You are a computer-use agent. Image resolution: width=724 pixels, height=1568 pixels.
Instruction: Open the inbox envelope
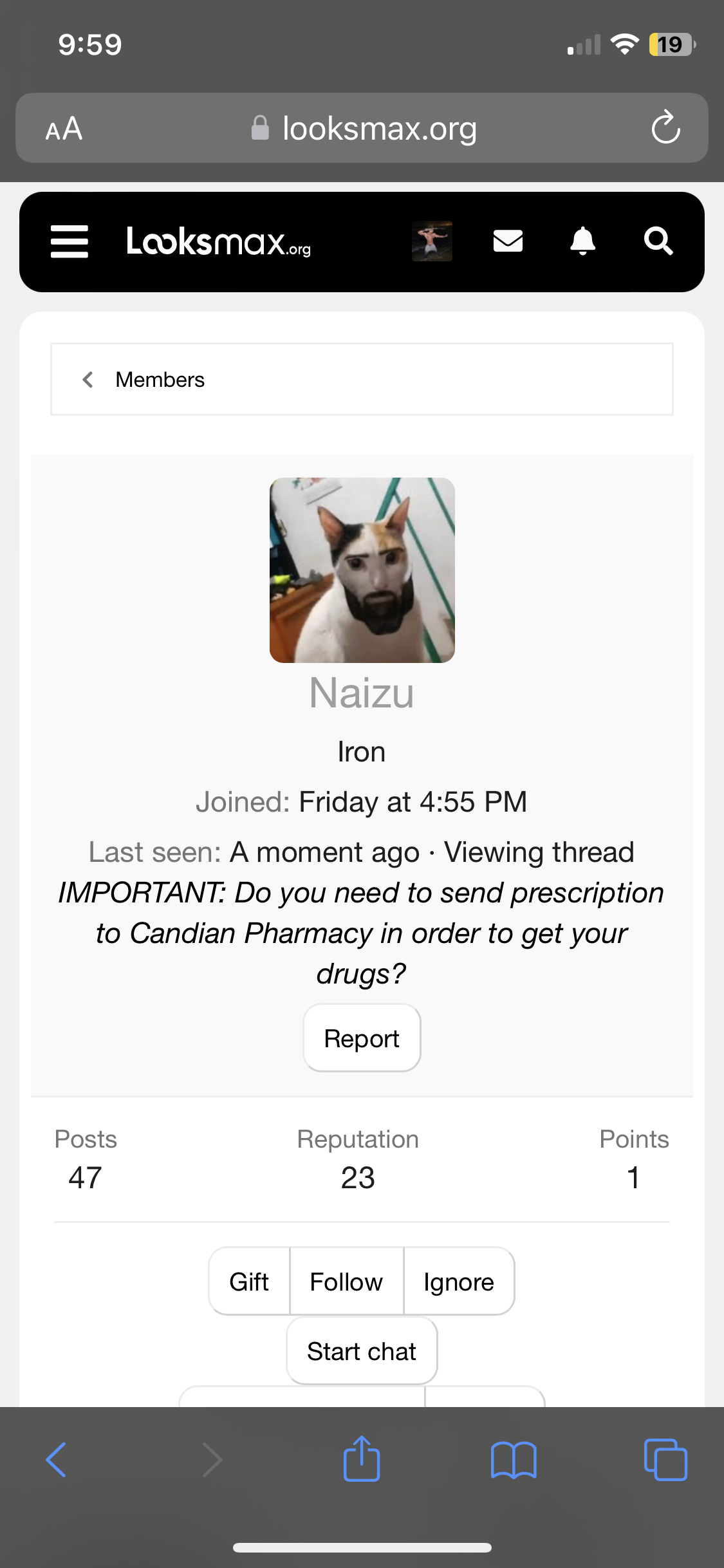pos(508,241)
